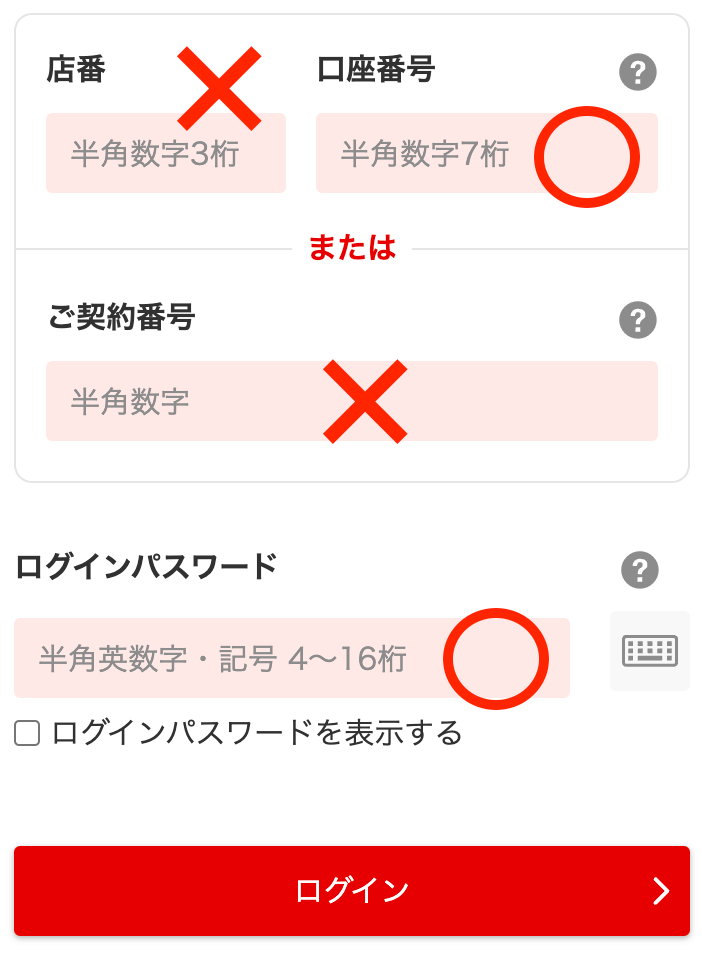702x954 pixels.
Task: Open the software keyboard icon
Action: pyautogui.click(x=650, y=651)
